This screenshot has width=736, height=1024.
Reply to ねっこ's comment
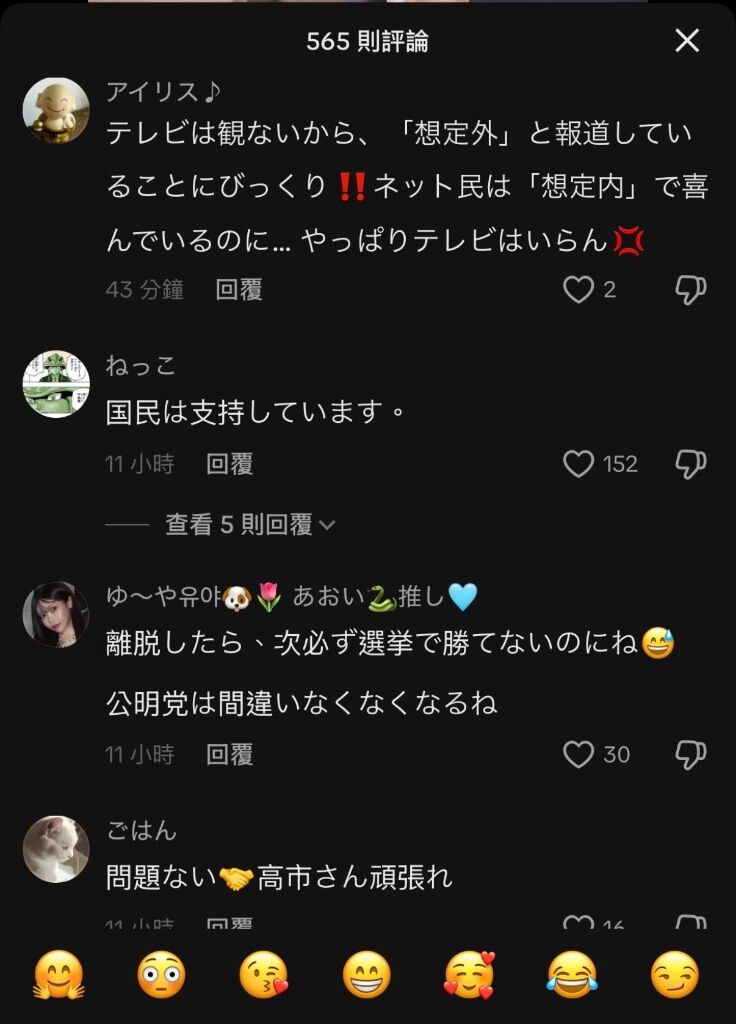(230, 464)
